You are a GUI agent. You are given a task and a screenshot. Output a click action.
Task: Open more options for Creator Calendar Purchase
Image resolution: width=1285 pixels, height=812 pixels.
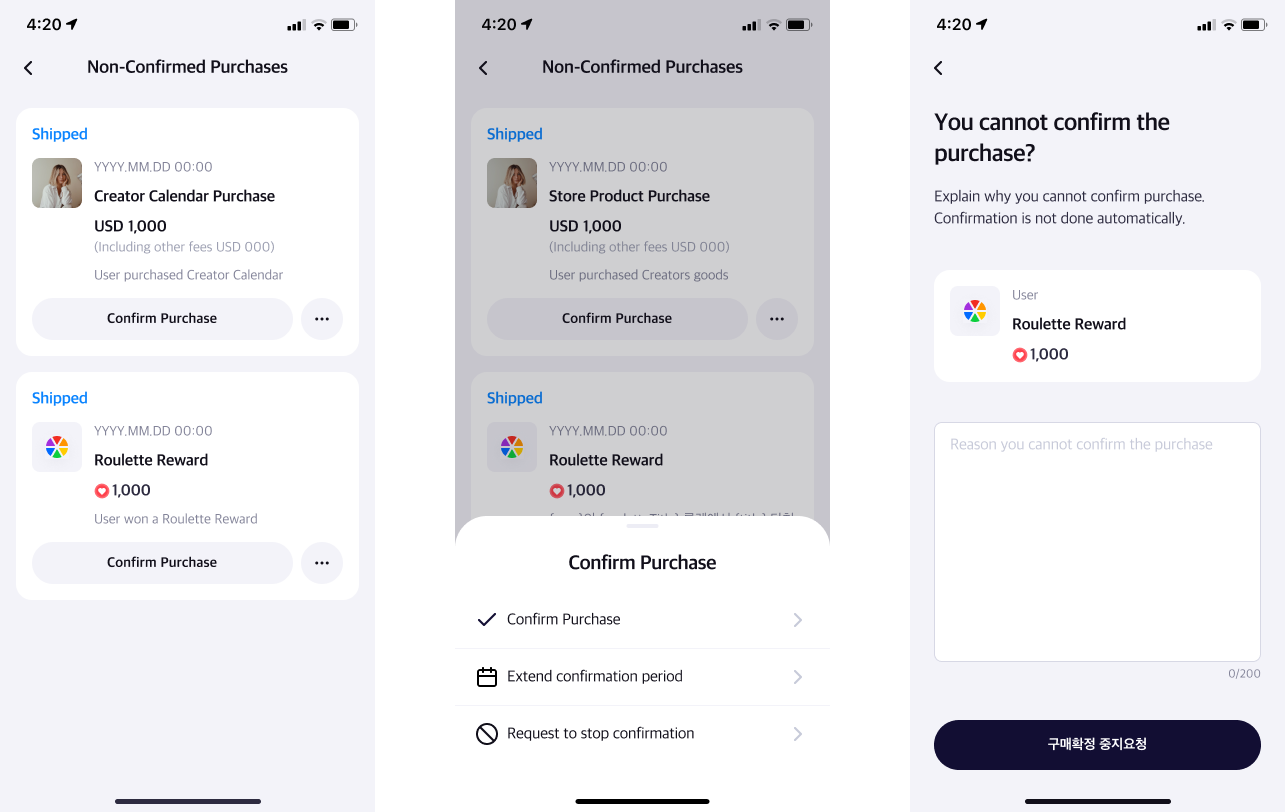tap(322, 318)
